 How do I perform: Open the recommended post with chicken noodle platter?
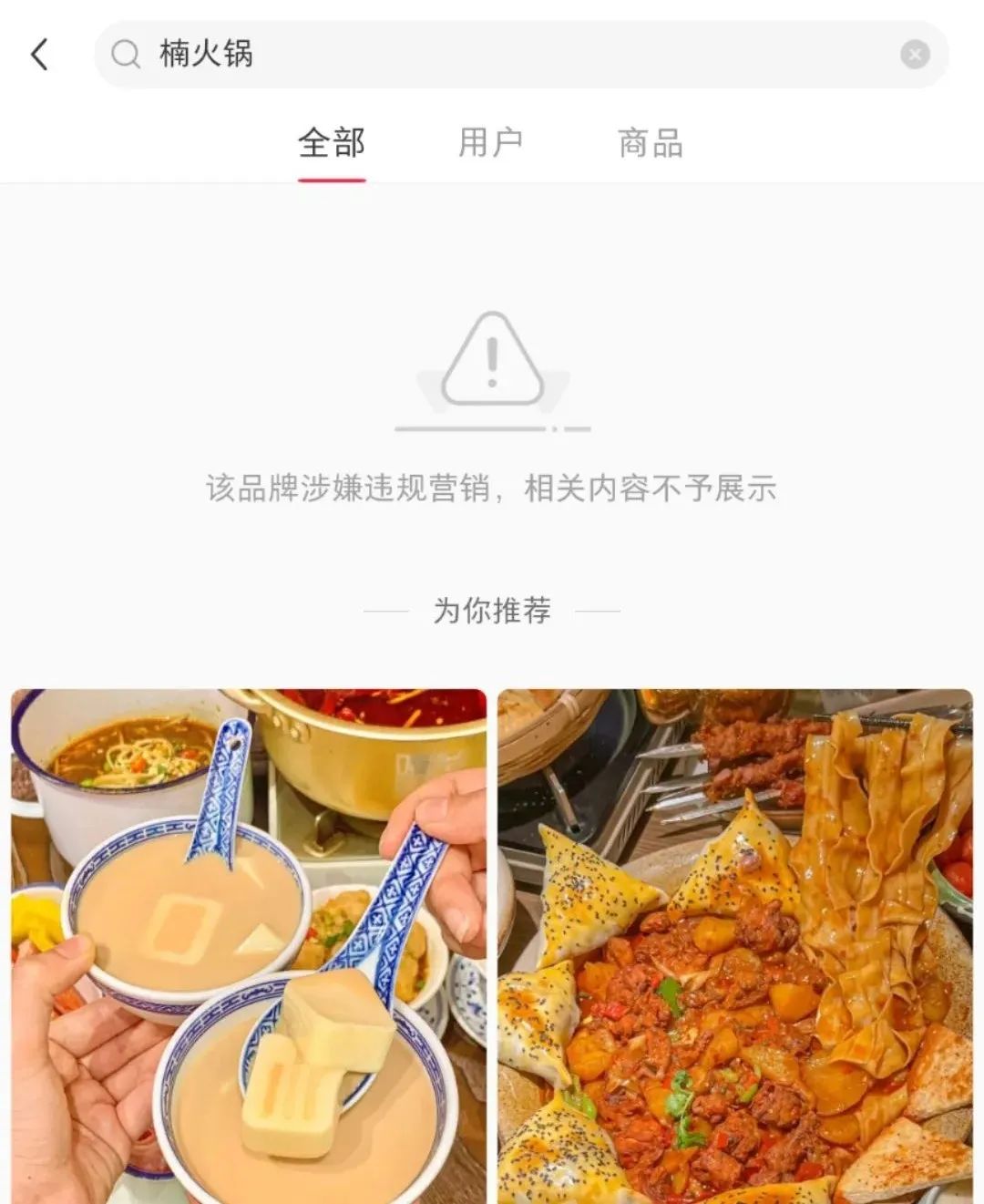pyautogui.click(x=735, y=948)
